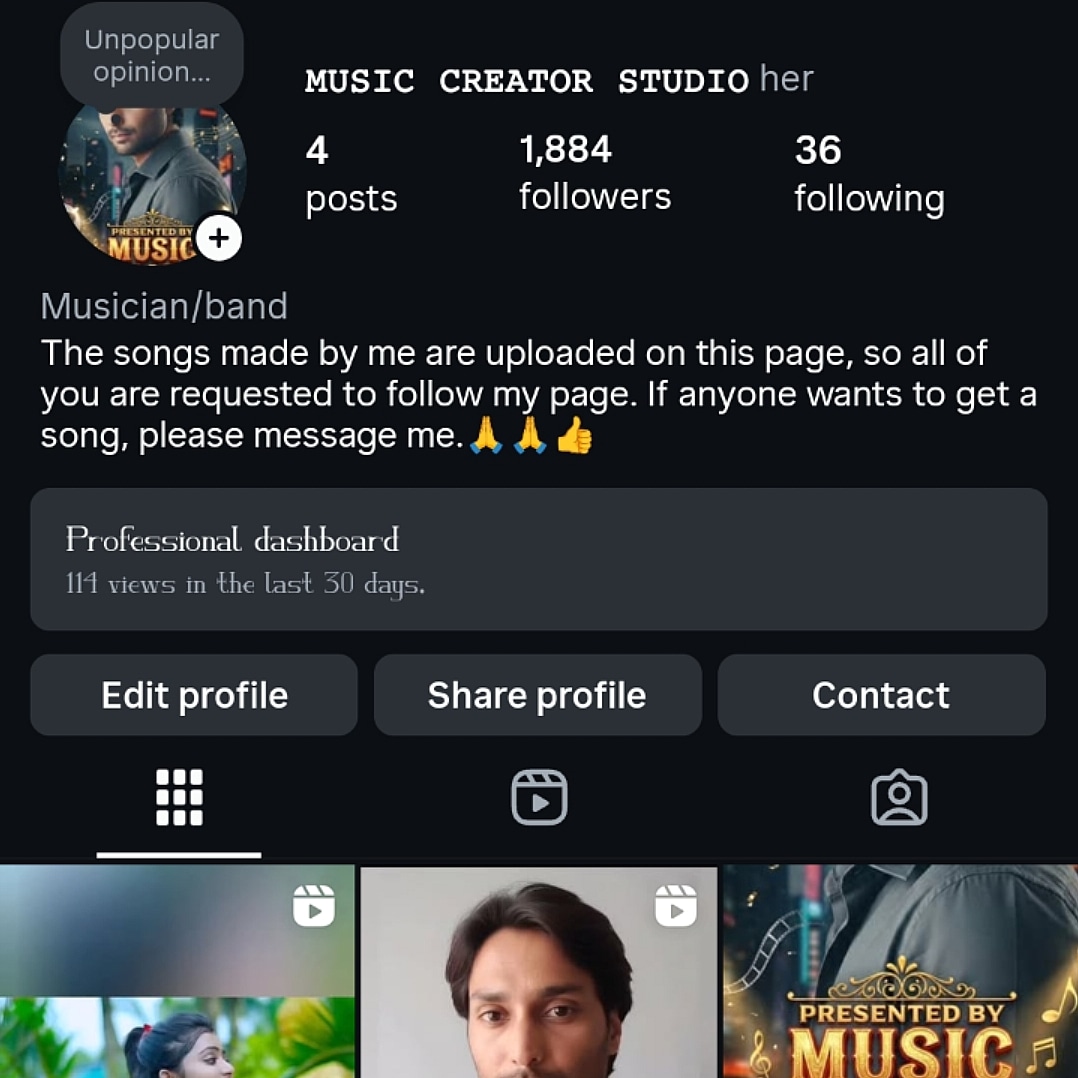1078x1078 pixels.
Task: Open the Contact button
Action: (x=881, y=695)
